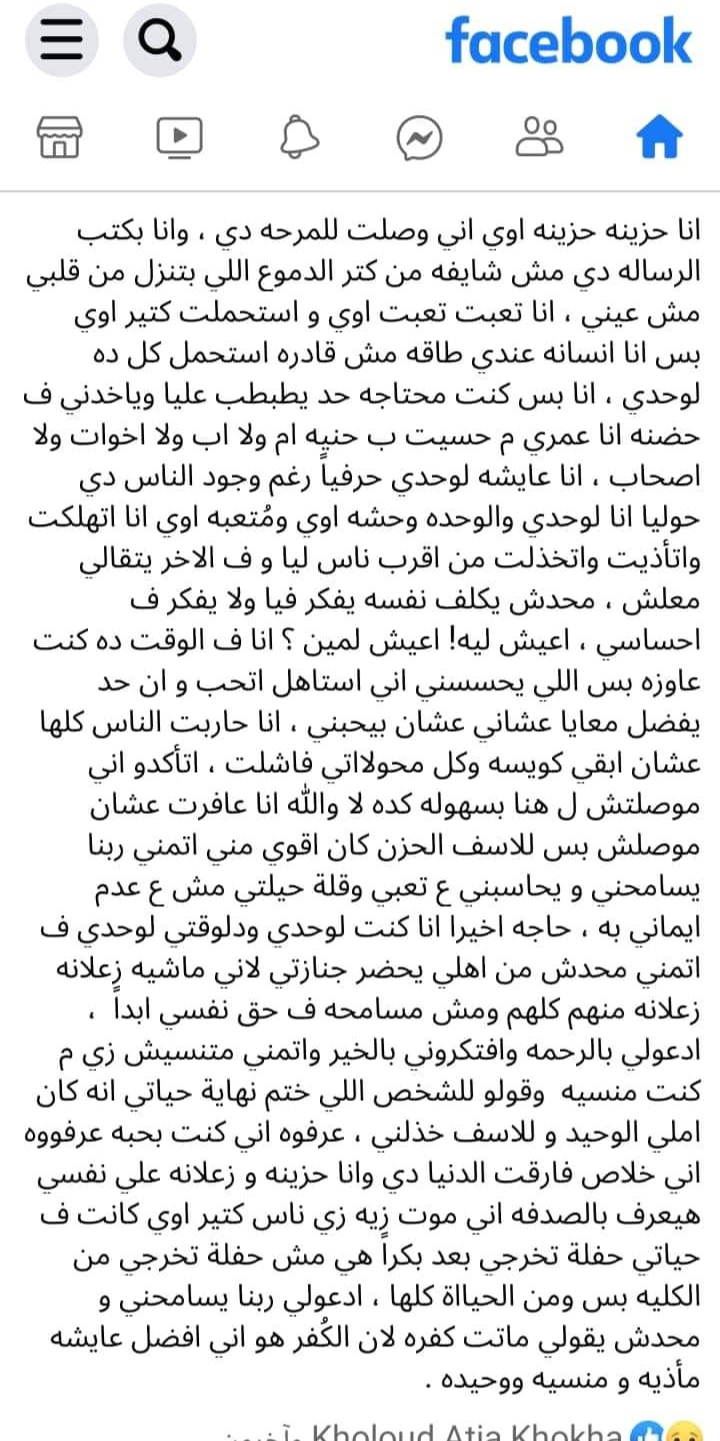Open Messenger chats

(x=419, y=138)
